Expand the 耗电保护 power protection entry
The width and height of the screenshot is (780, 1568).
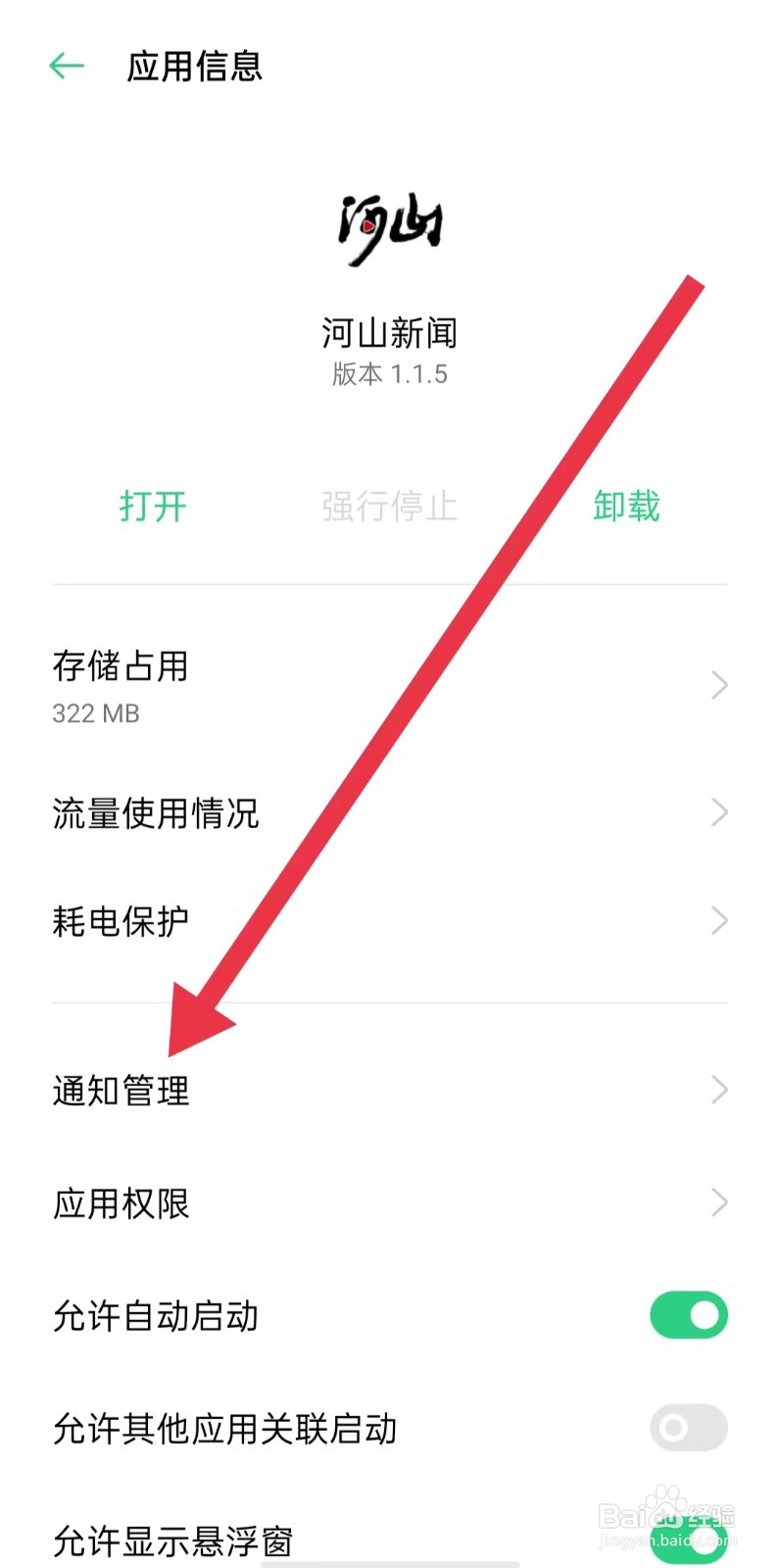(x=122, y=919)
